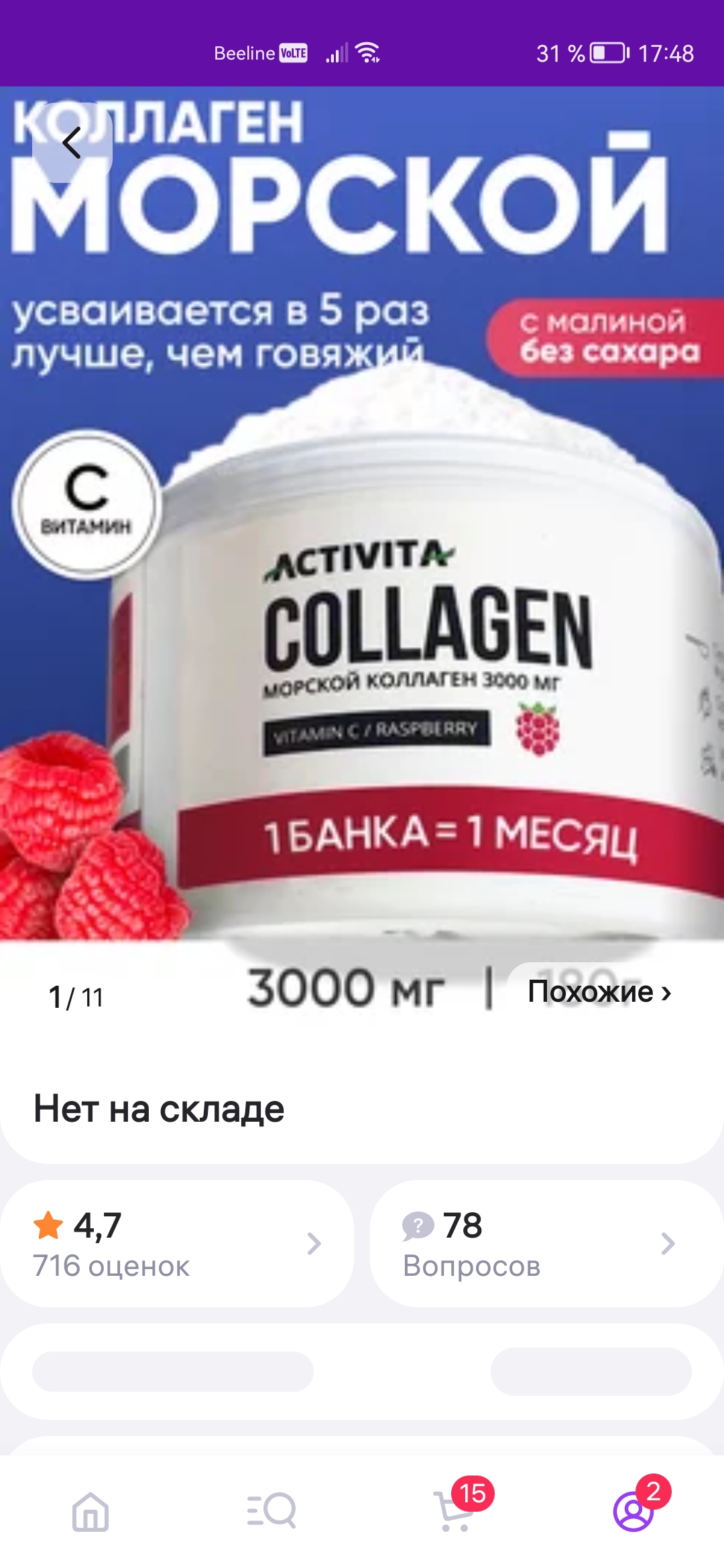The width and height of the screenshot is (724, 1568).
Task: Open the profile tab with 2 notifications
Action: [x=633, y=1512]
